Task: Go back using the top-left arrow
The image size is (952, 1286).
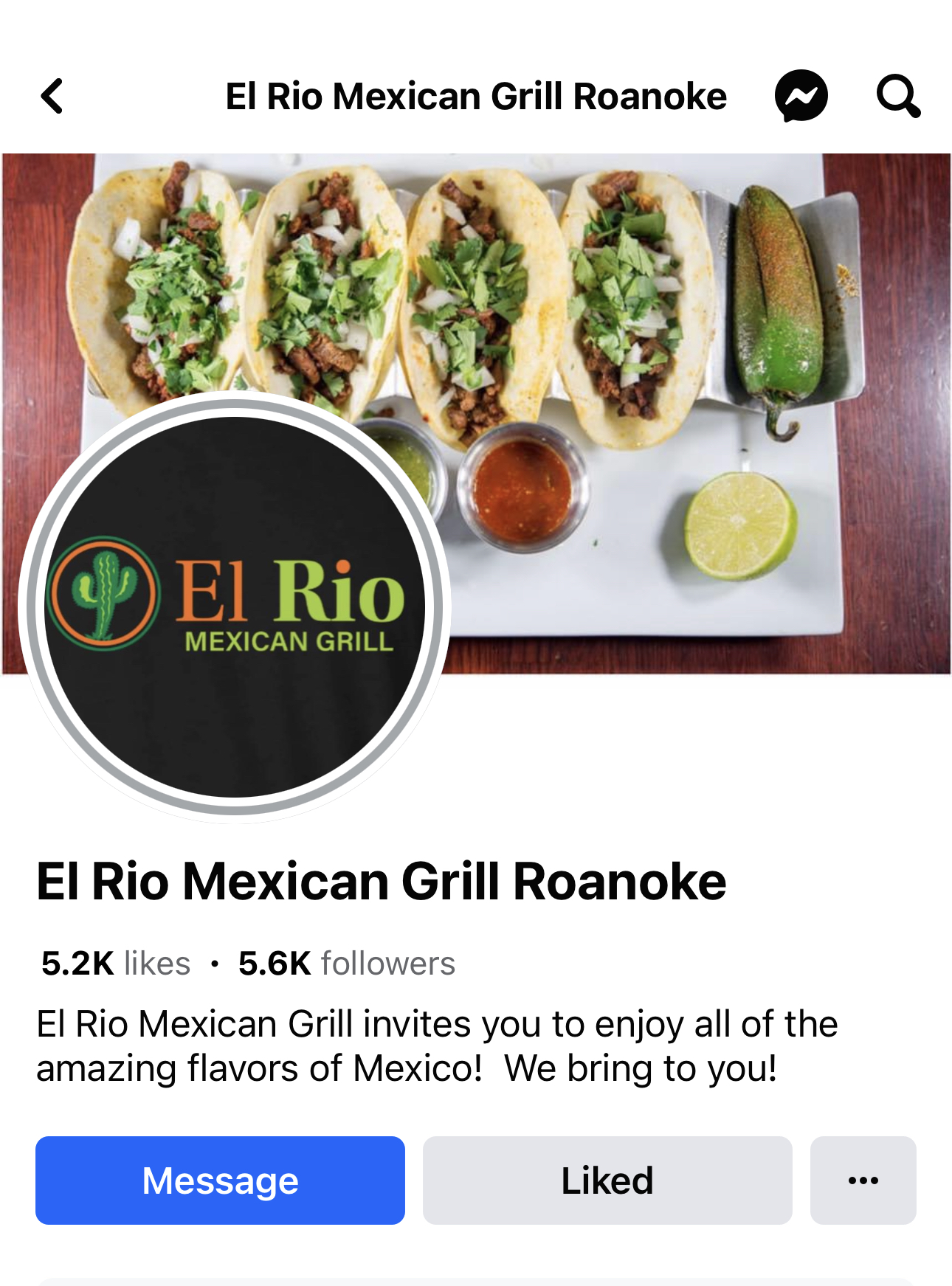Action: coord(52,97)
